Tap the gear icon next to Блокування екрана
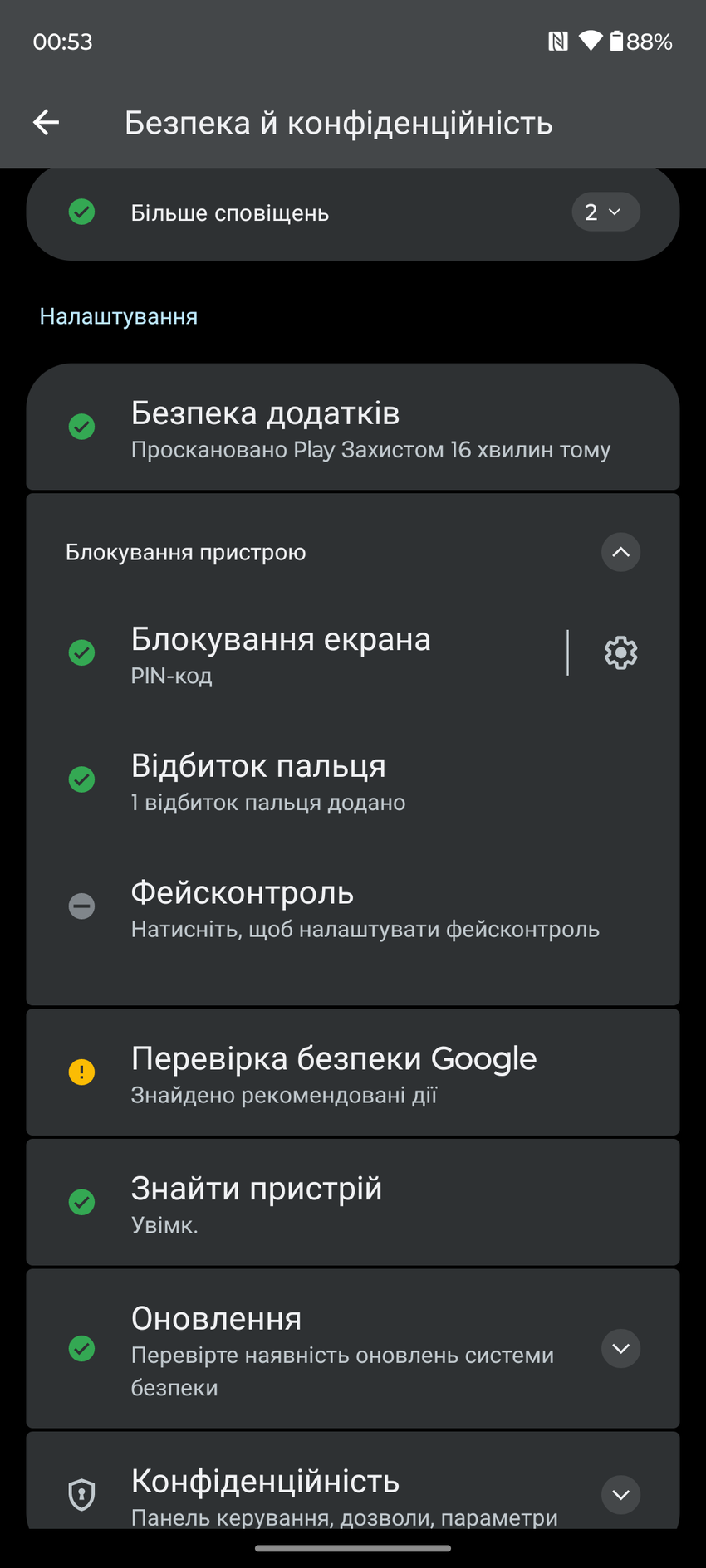The image size is (706, 1568). [620, 653]
